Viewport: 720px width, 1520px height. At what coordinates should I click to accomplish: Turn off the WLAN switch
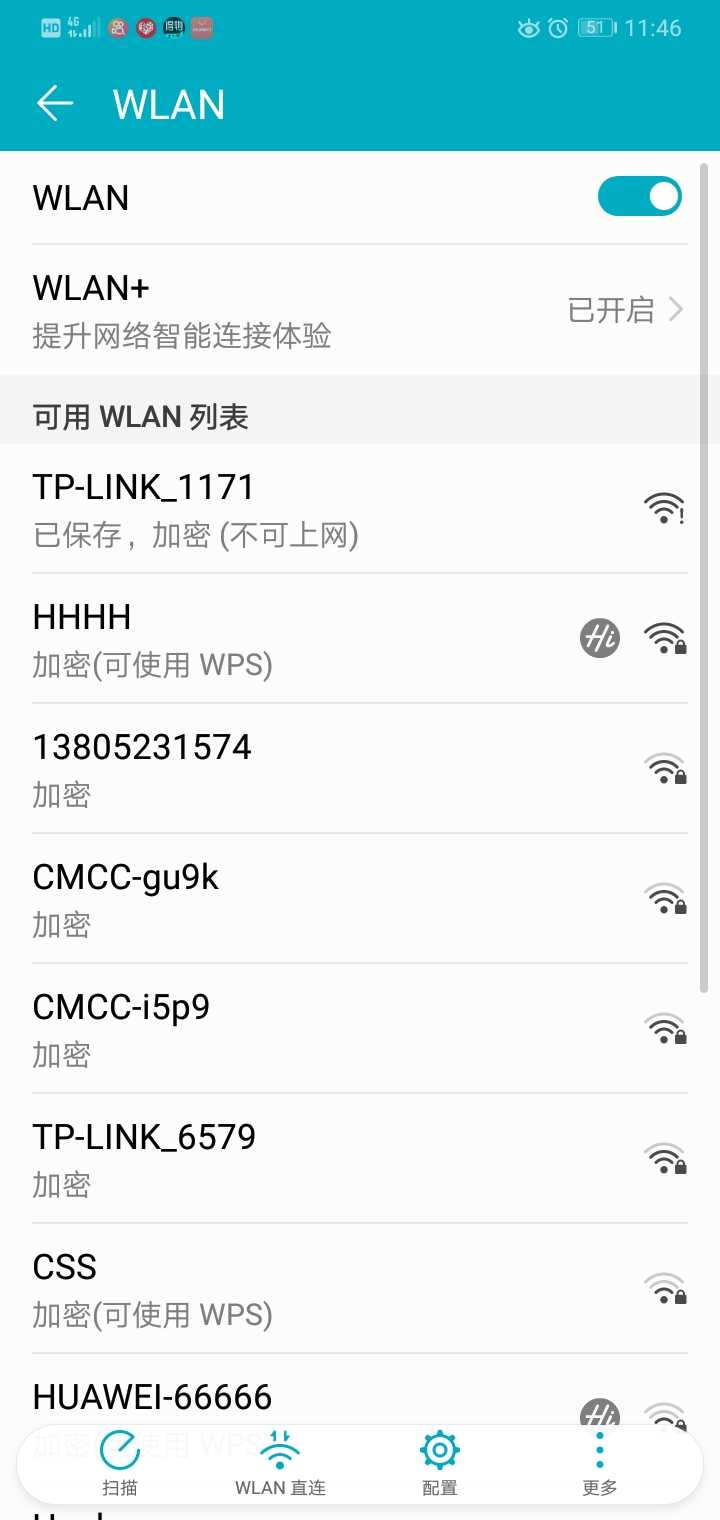click(639, 197)
